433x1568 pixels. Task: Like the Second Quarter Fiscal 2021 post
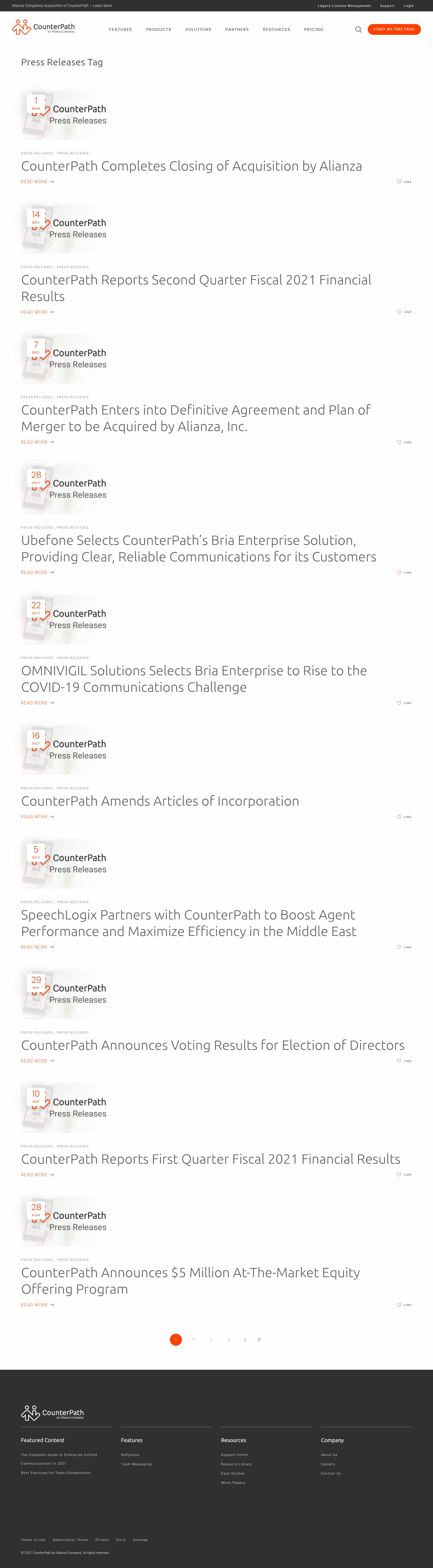404,312
